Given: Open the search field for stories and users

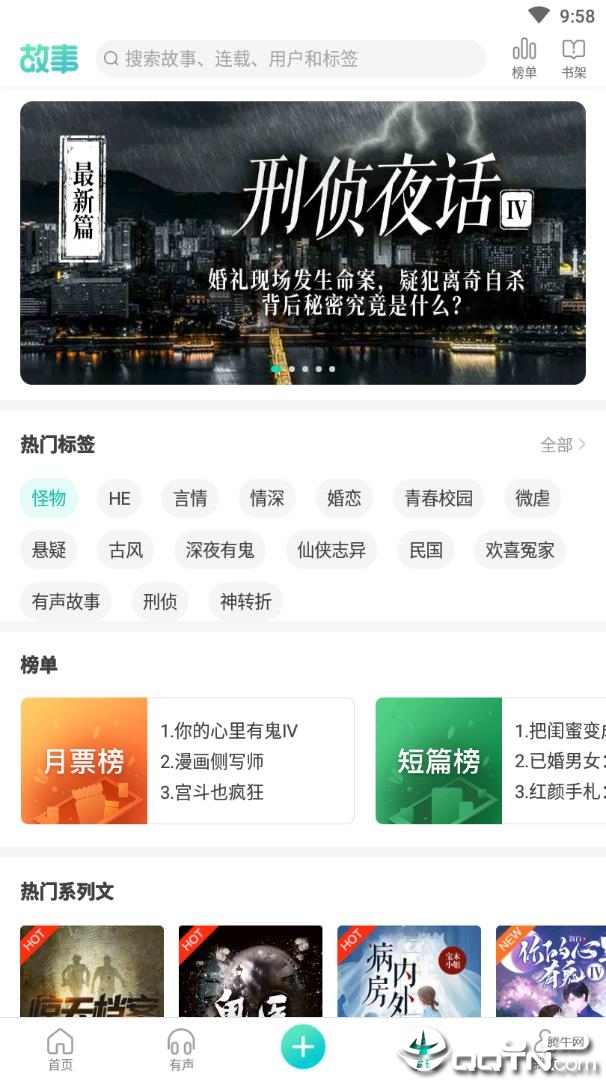Looking at the screenshot, I should [x=290, y=59].
